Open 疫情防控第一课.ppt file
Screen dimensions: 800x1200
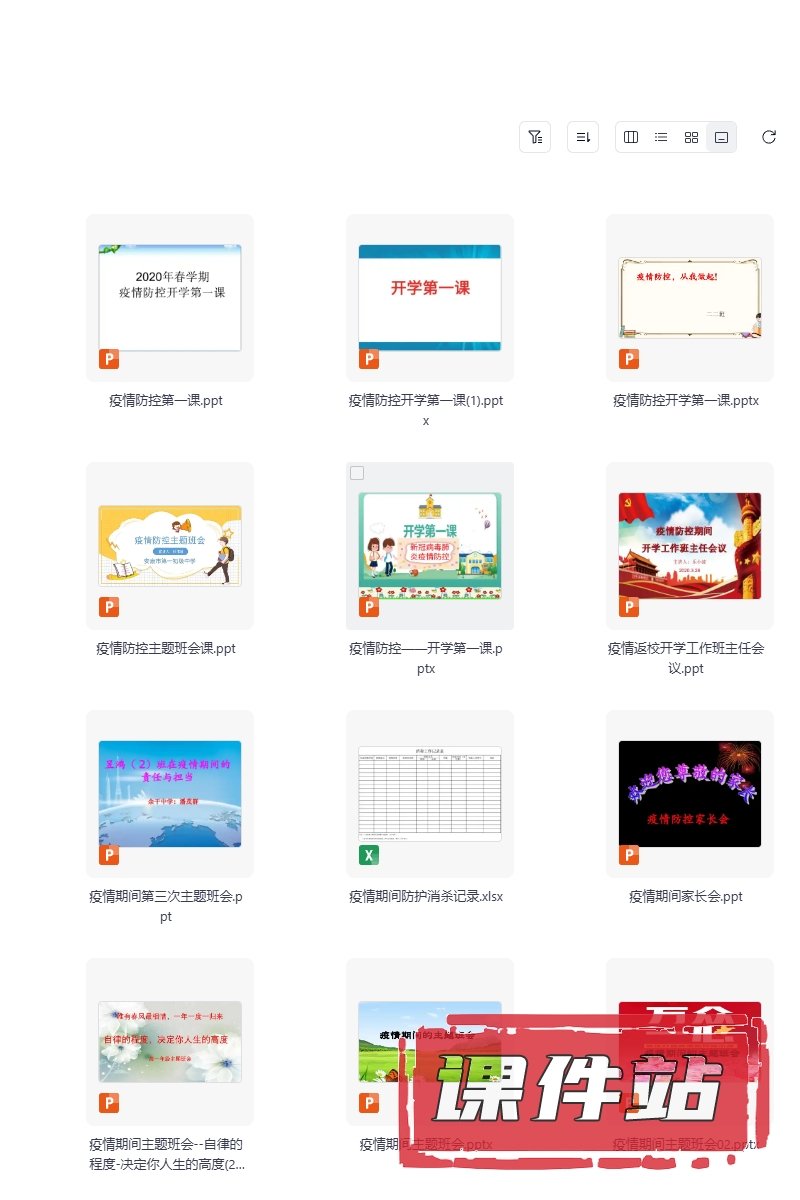click(x=170, y=298)
